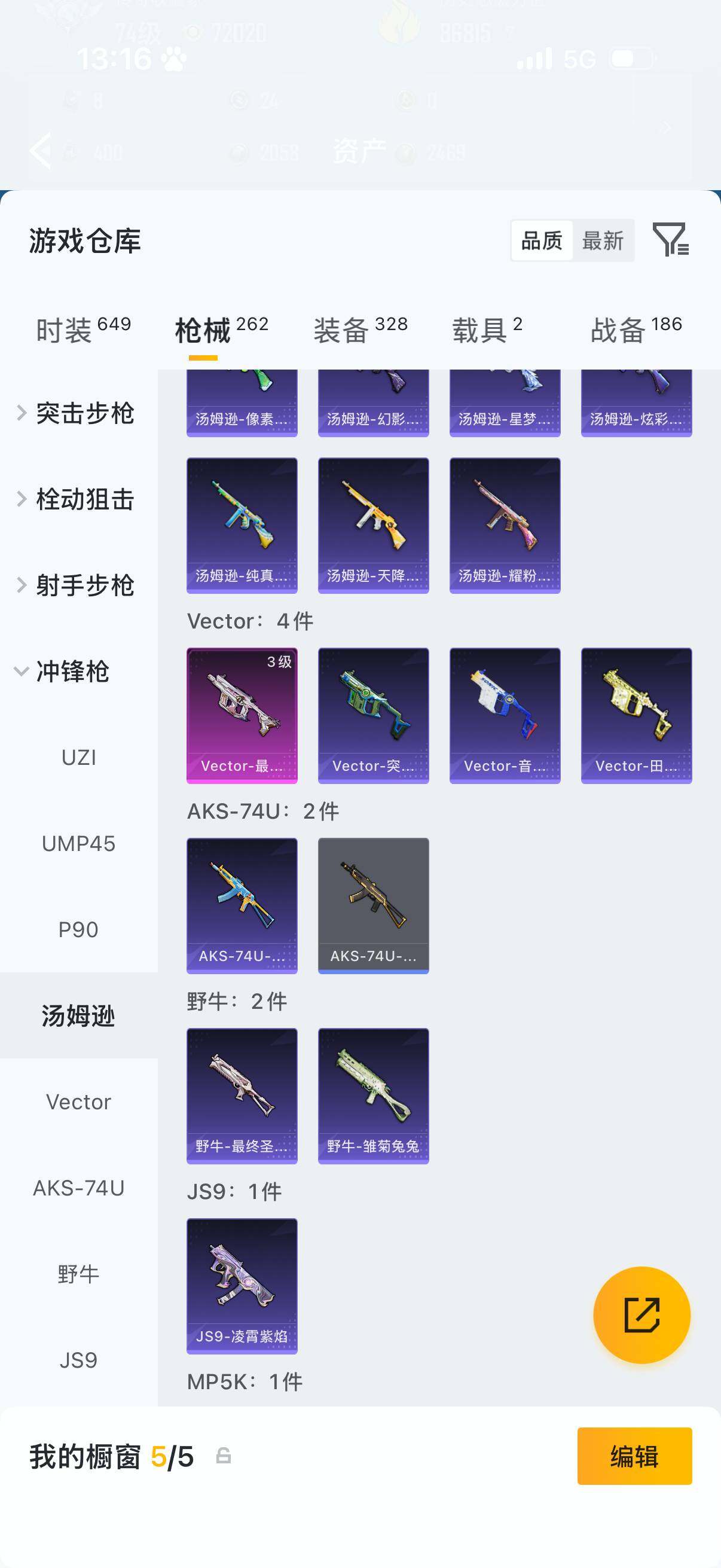Select UZI in the side list

[78, 758]
